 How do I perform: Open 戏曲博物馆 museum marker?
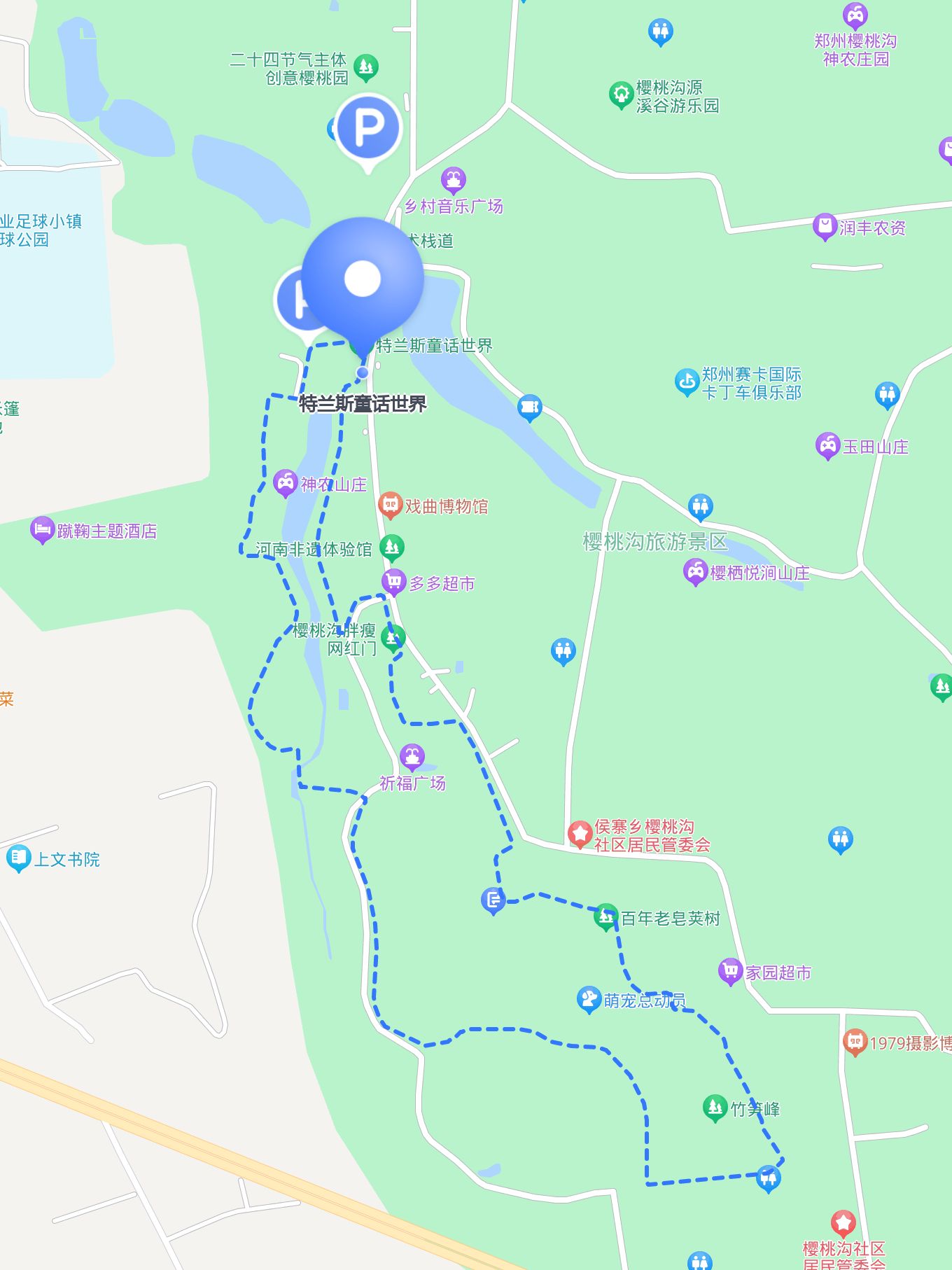pos(390,505)
